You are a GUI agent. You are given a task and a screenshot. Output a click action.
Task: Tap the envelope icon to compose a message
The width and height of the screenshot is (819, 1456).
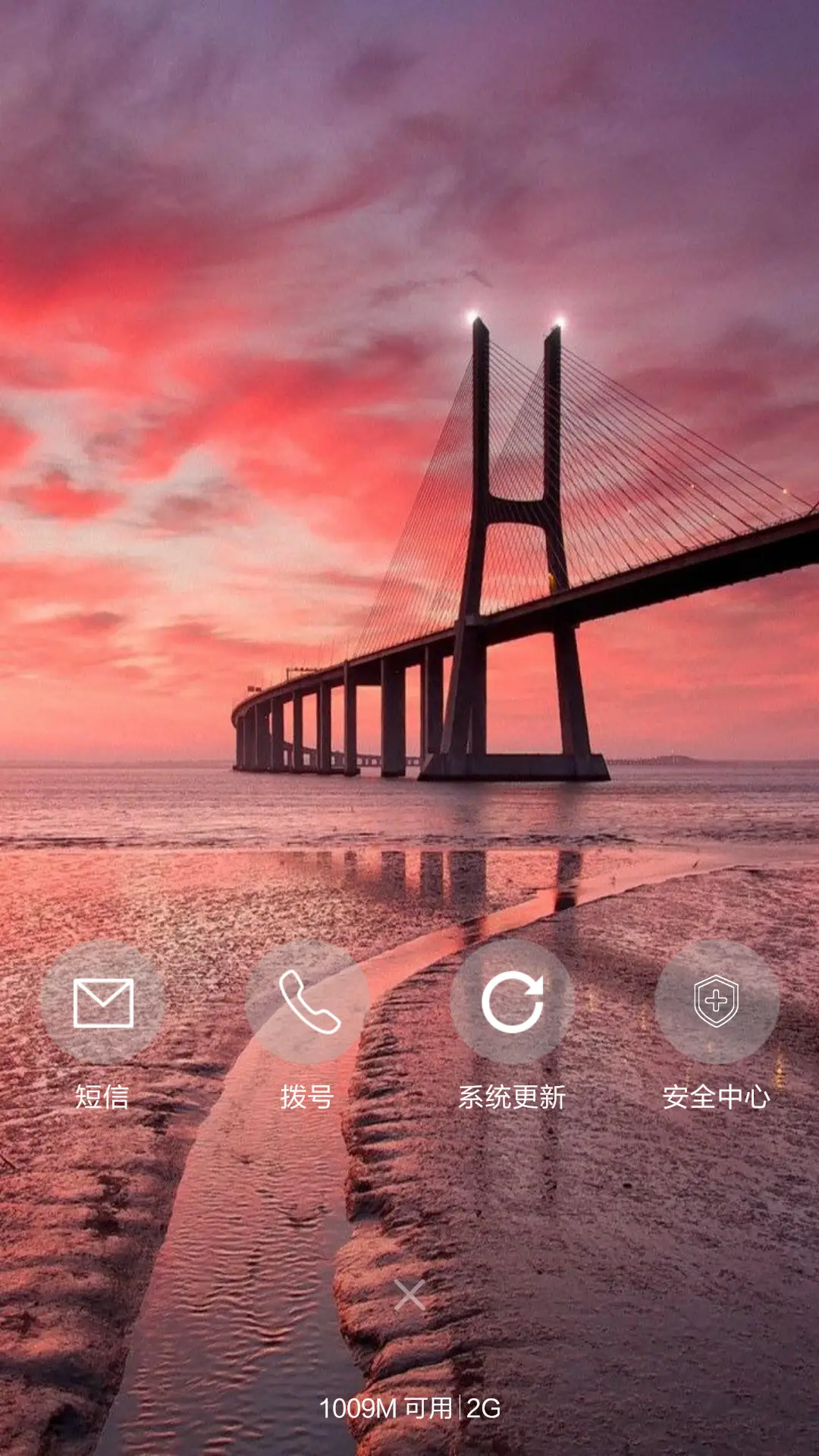click(x=103, y=1003)
